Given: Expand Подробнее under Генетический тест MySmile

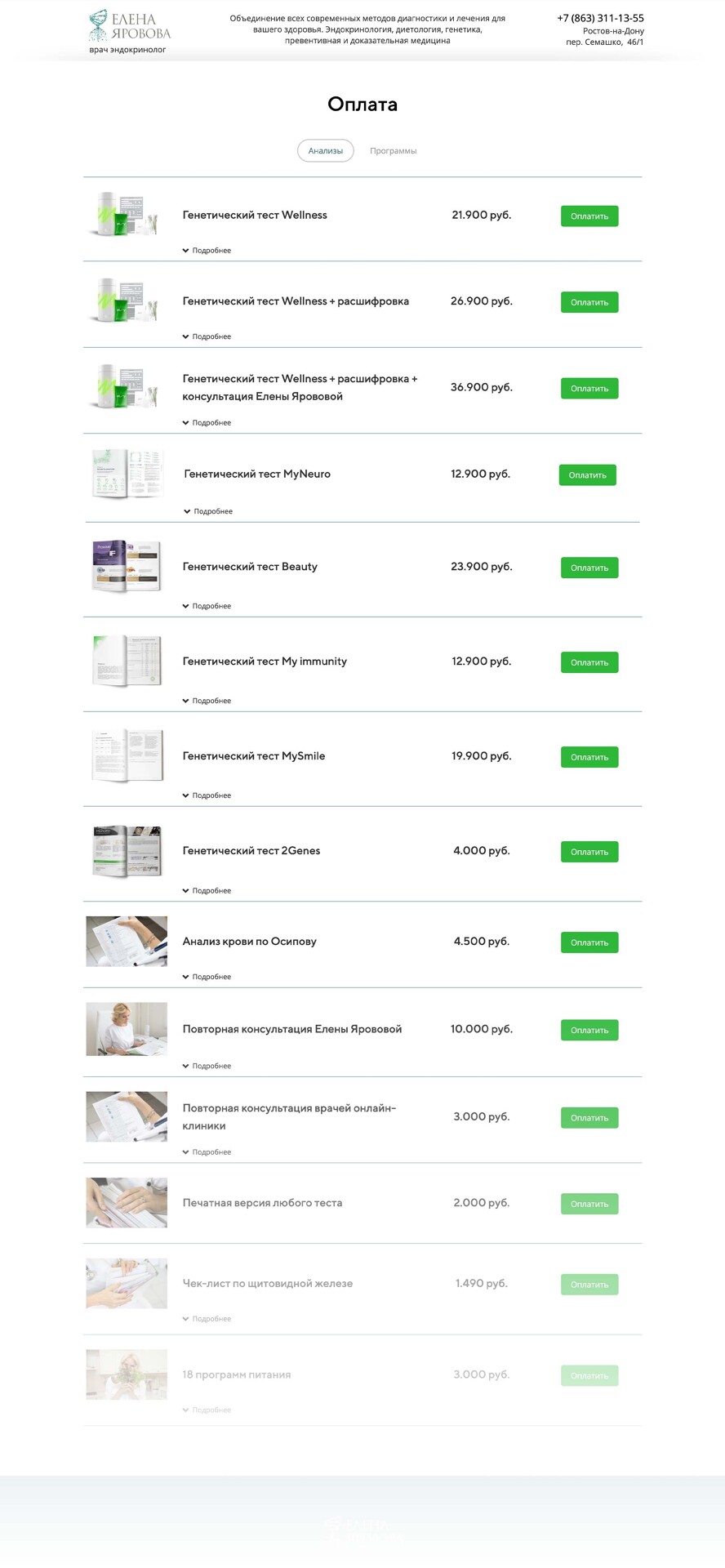Looking at the screenshot, I should pos(207,795).
